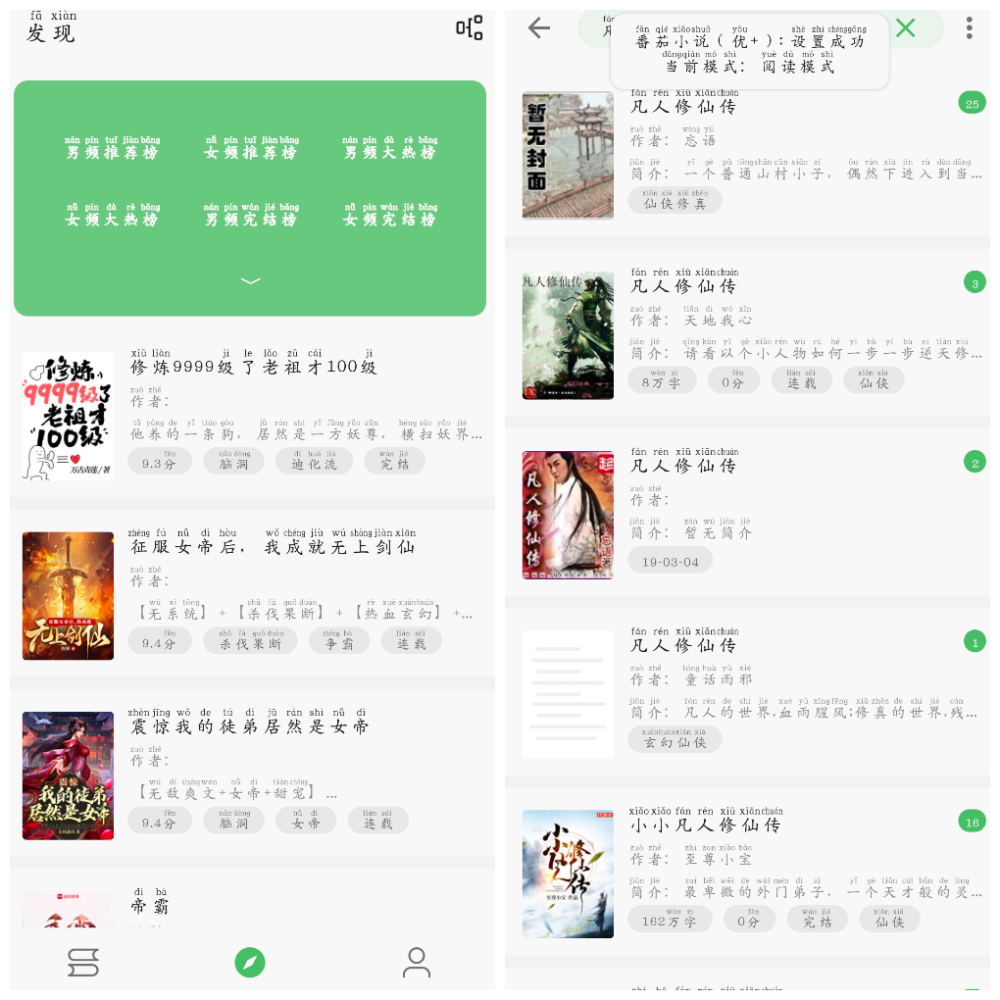Screen dimensions: 1000x1000
Task: View the 女频完结榜 list
Action: (389, 218)
